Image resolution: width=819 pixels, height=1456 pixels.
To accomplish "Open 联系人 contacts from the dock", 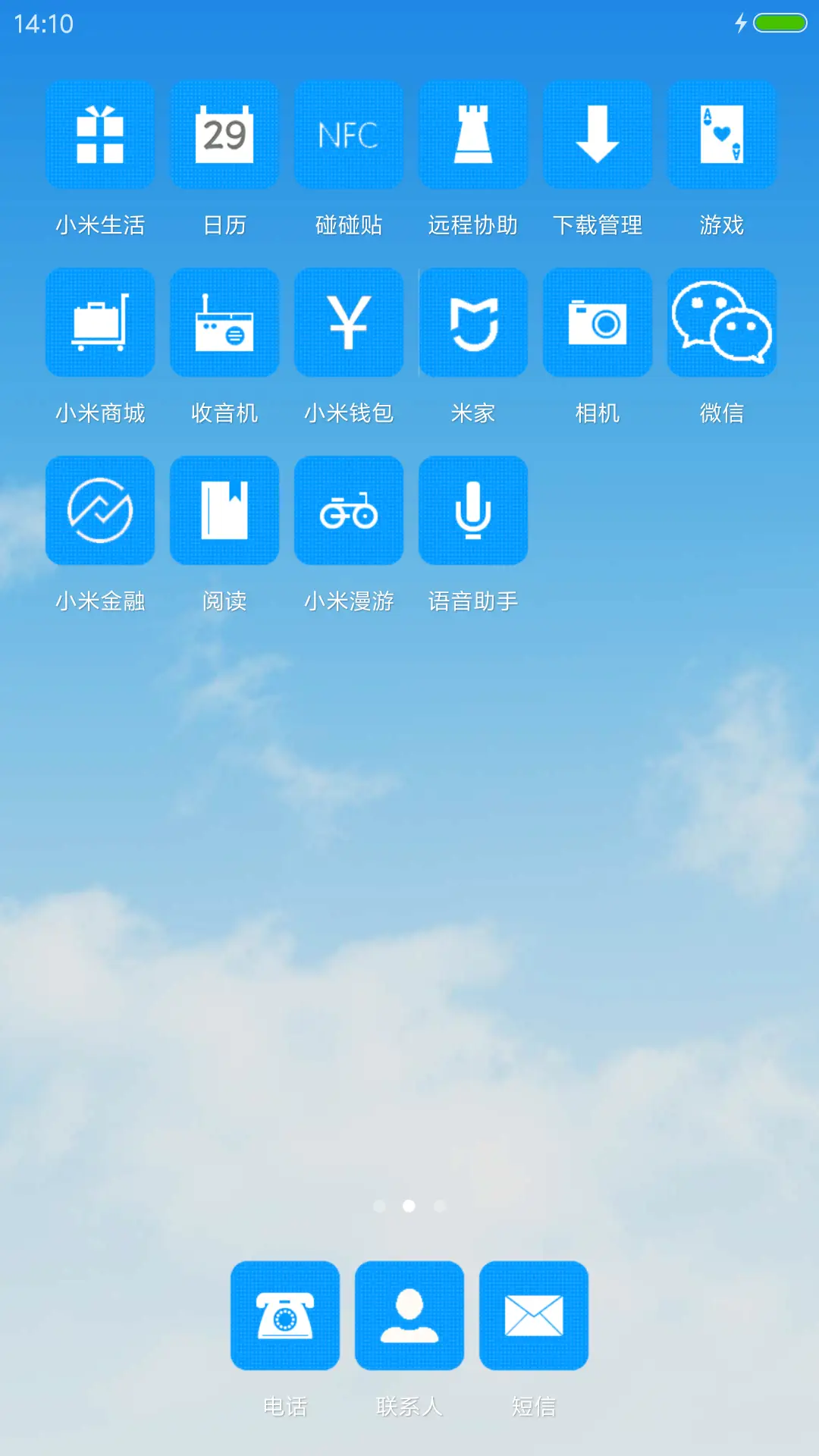I will click(409, 1317).
